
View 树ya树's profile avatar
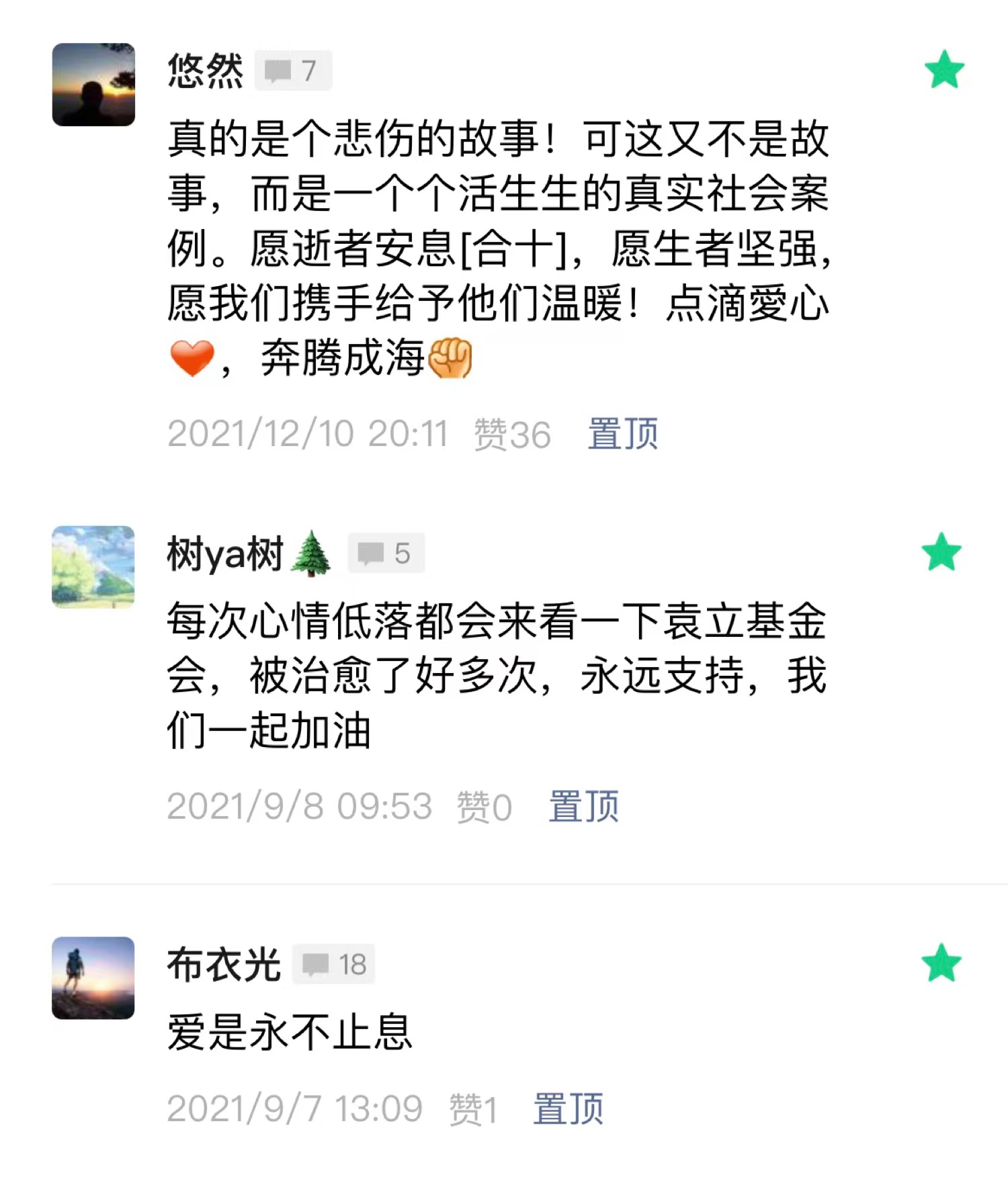[93, 567]
